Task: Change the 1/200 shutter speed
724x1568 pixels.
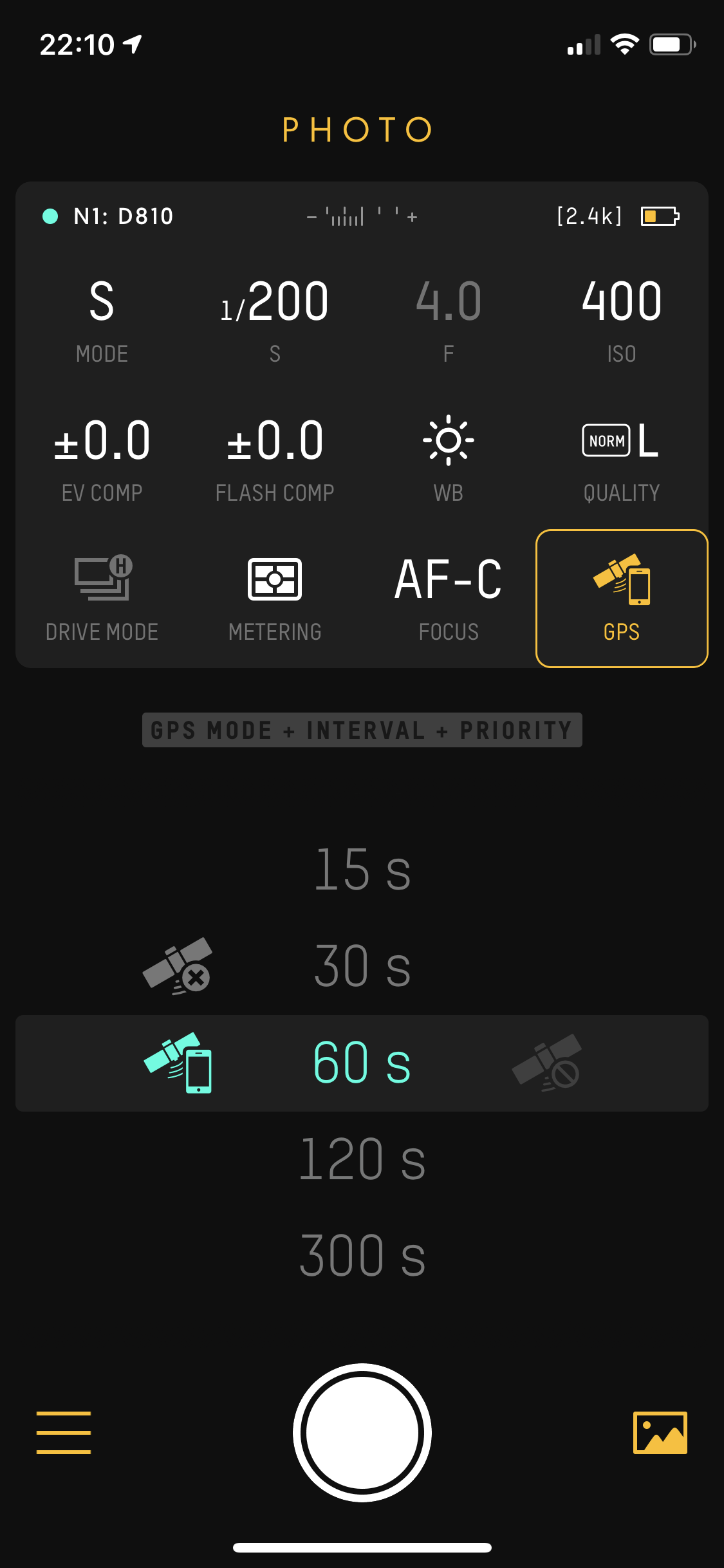Action: tap(275, 320)
